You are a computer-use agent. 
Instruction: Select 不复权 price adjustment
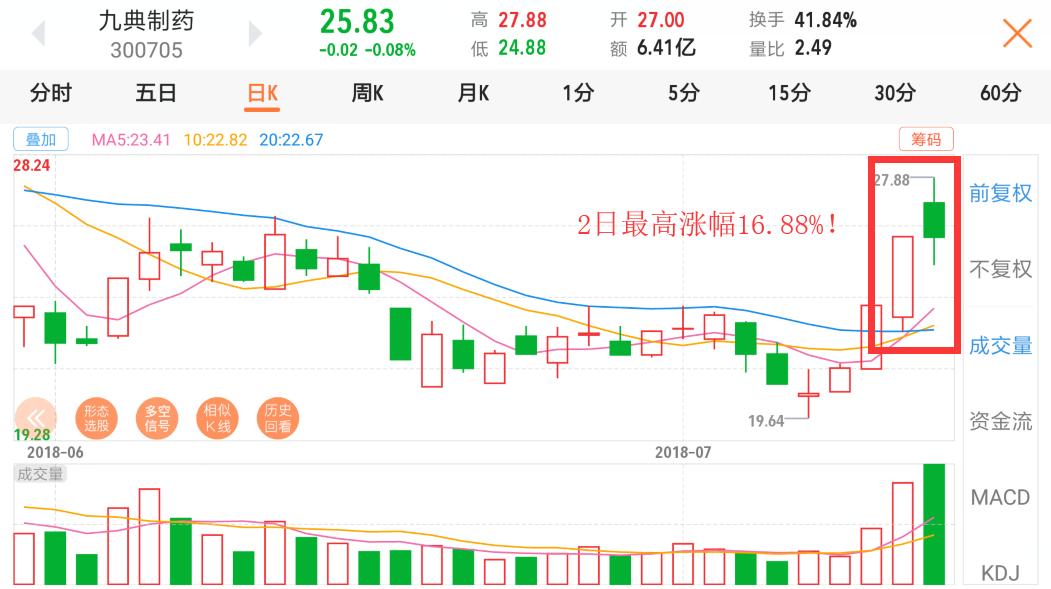point(1000,269)
